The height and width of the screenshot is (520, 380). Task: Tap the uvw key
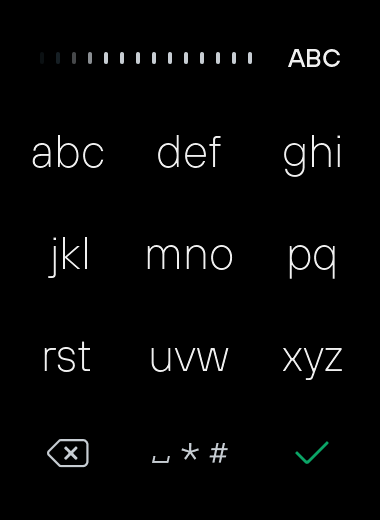pos(189,359)
